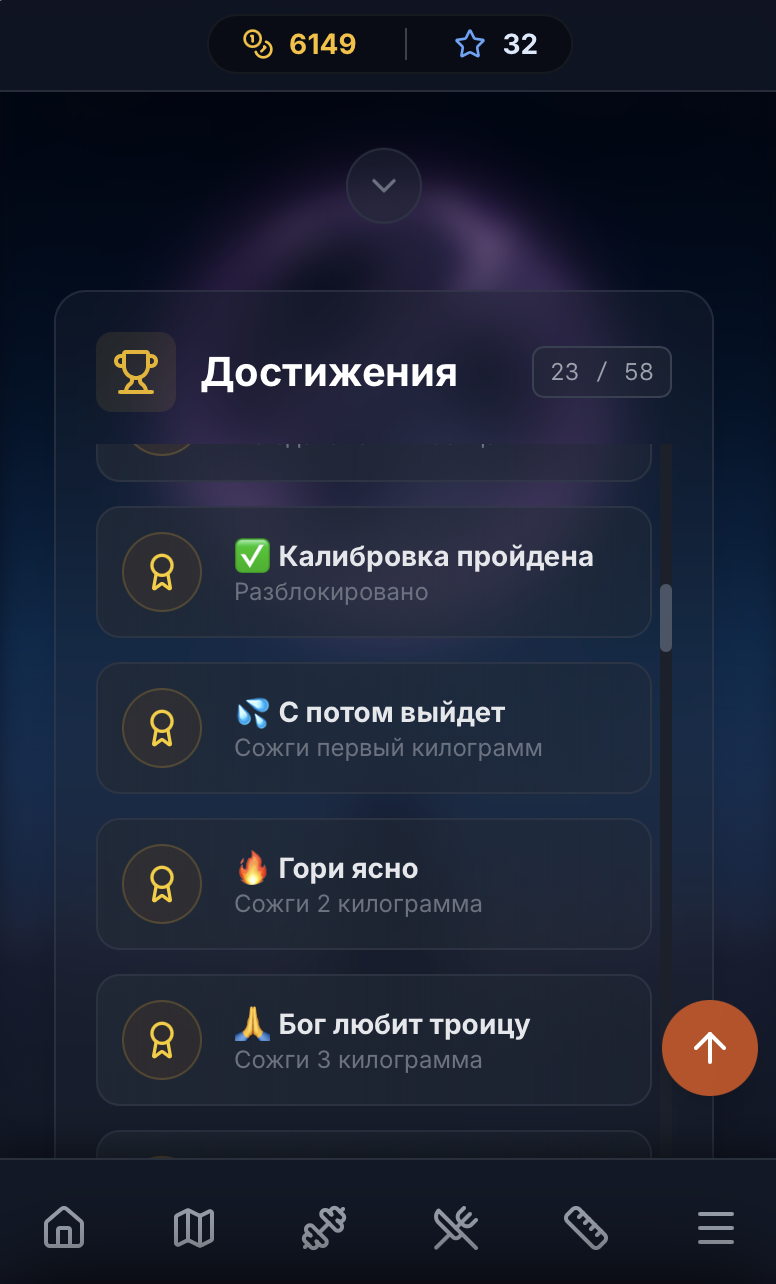Open the Home section via house icon

[x=63, y=1228]
